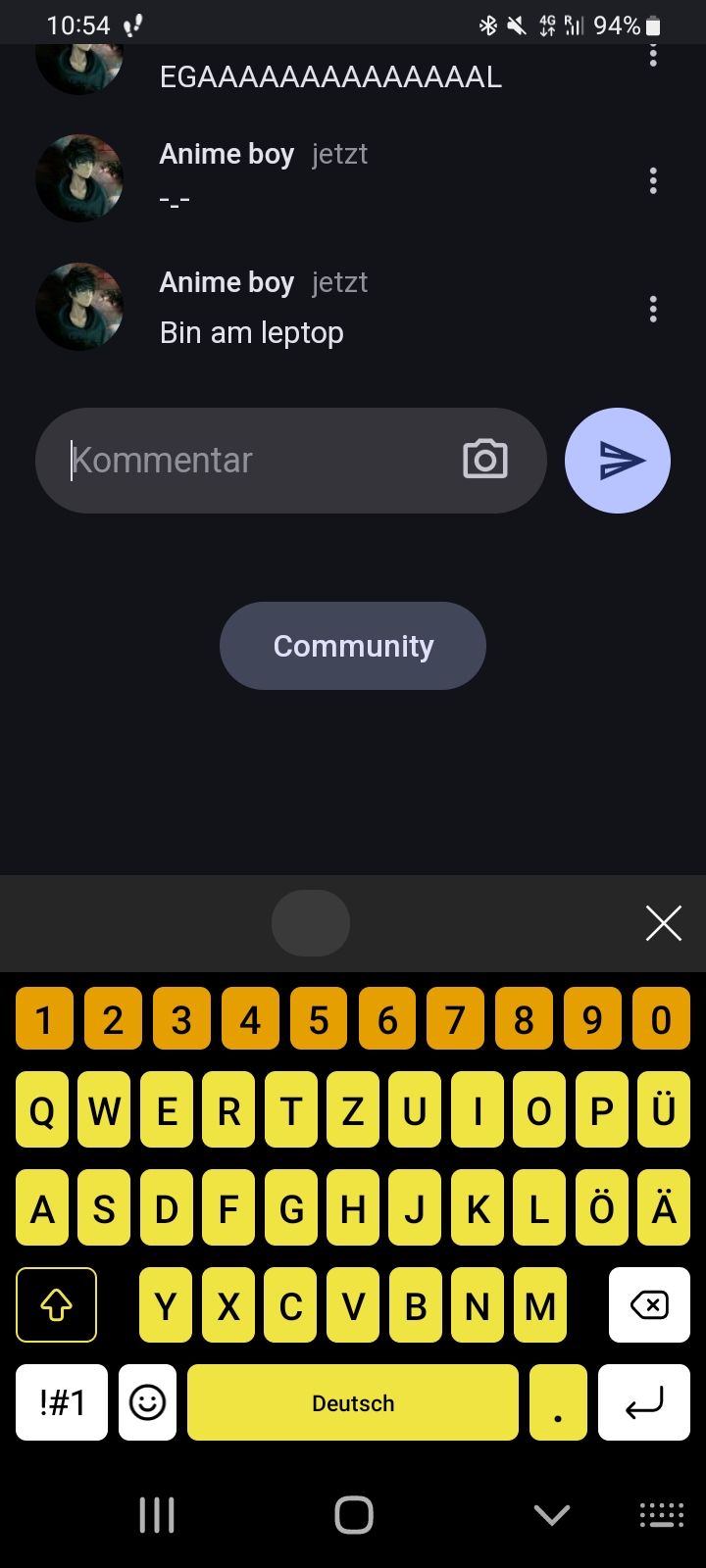Tap the backspace key
This screenshot has width=706, height=1568.
pos(649,1305)
